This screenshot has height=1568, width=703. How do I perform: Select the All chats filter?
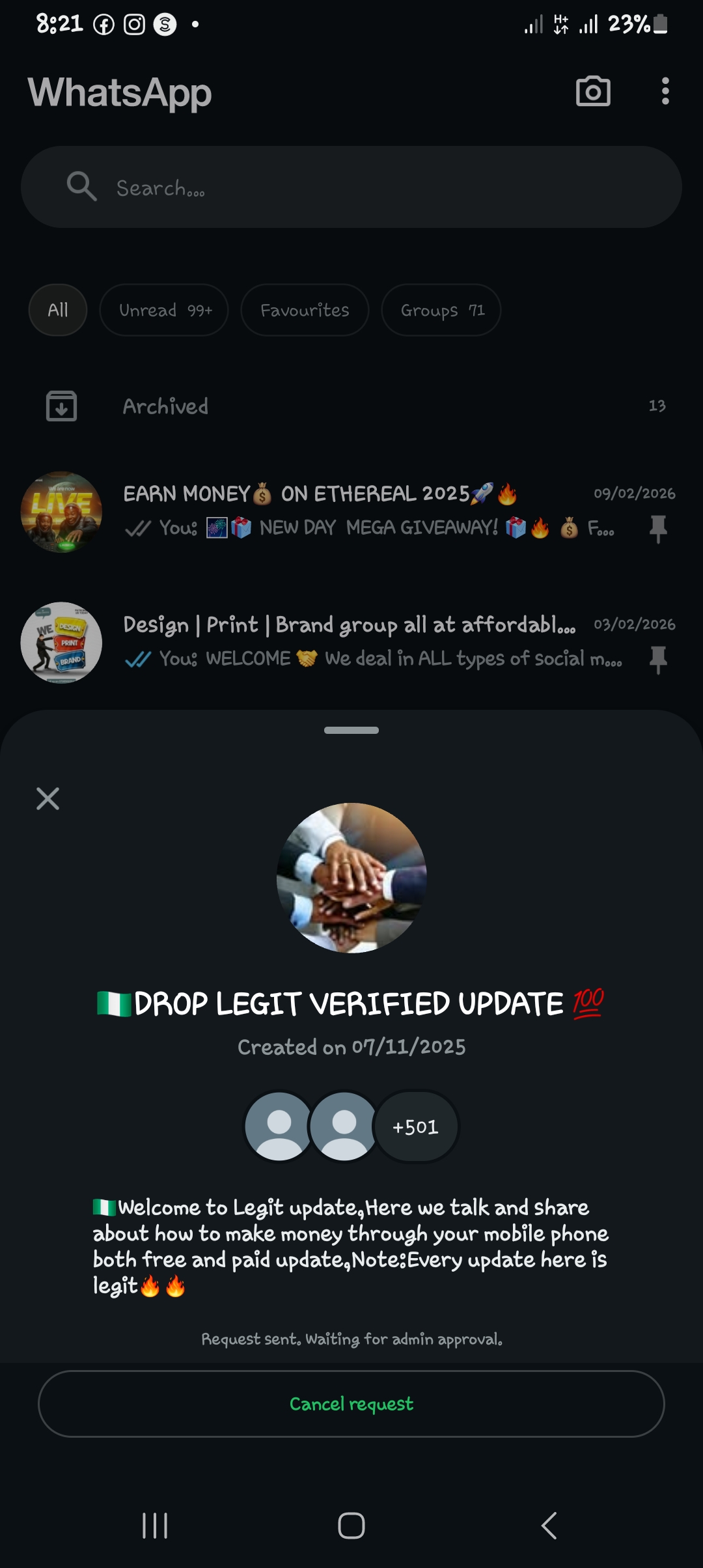58,310
